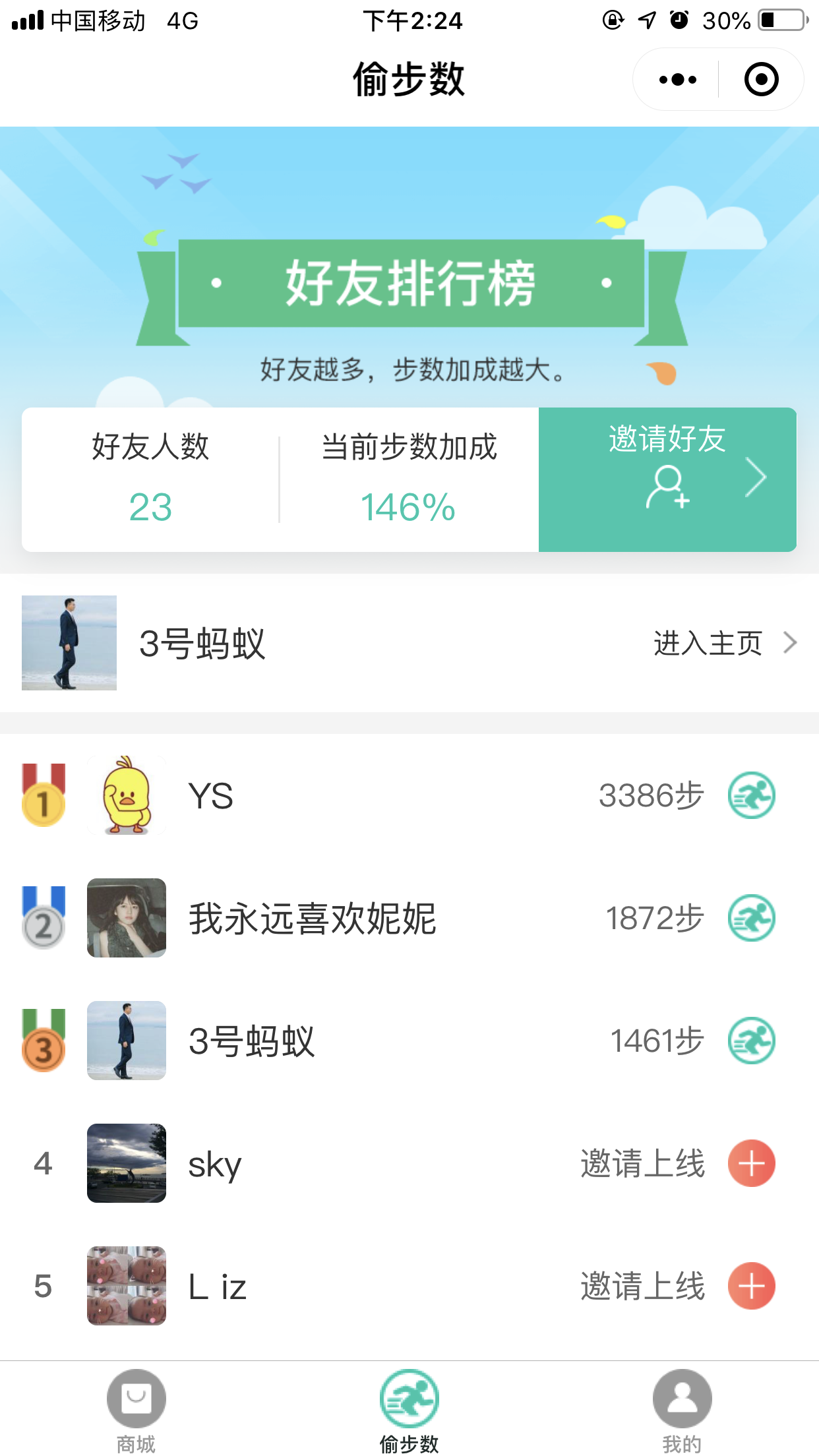
Task: Open the mini program more-options menu
Action: (677, 80)
